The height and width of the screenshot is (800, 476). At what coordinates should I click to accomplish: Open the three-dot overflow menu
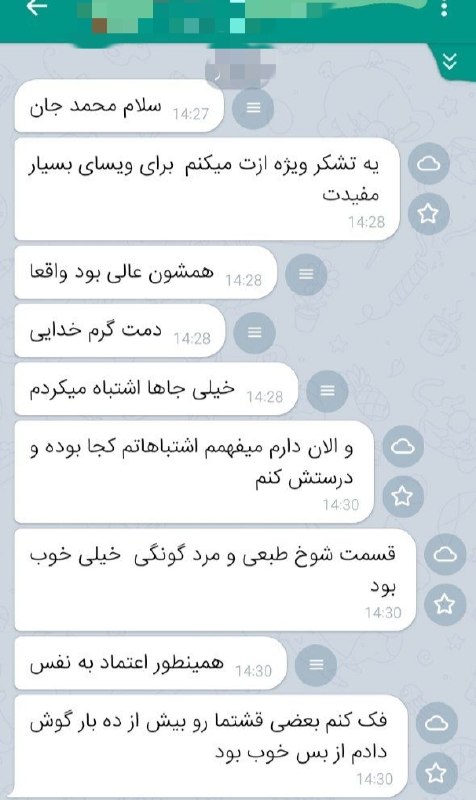coord(444,9)
